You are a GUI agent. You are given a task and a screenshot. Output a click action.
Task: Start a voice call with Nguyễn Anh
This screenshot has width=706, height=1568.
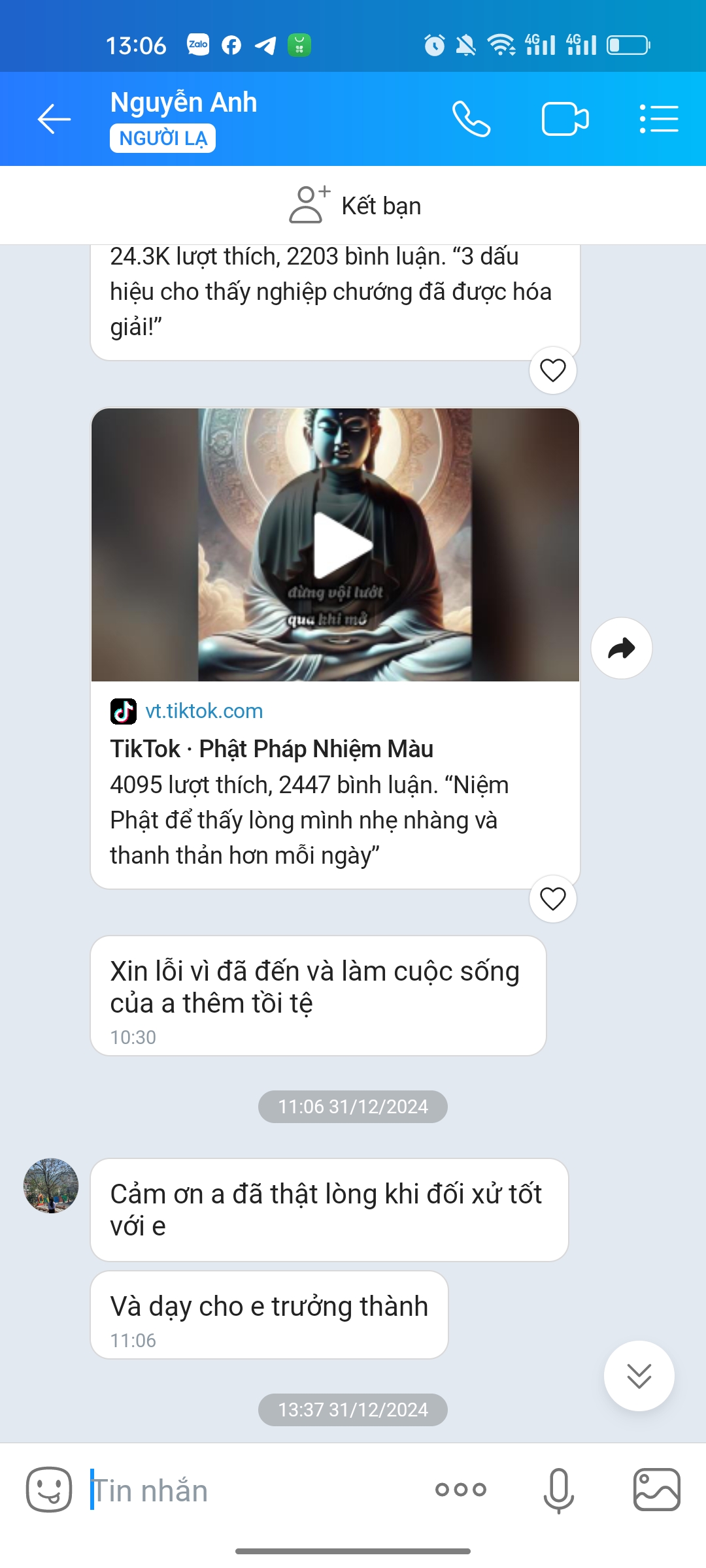[471, 119]
